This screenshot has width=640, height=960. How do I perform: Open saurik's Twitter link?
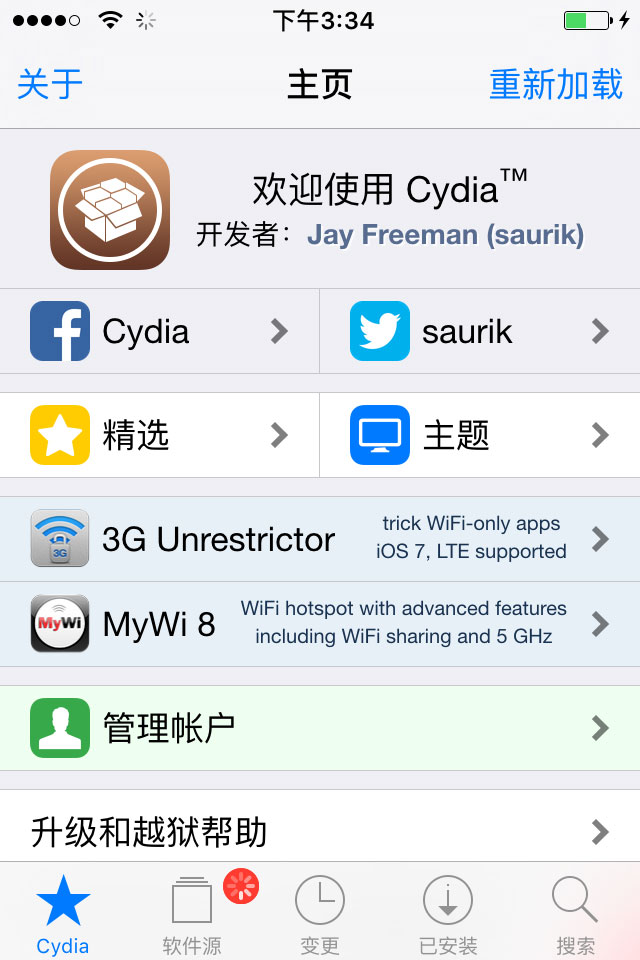point(480,331)
